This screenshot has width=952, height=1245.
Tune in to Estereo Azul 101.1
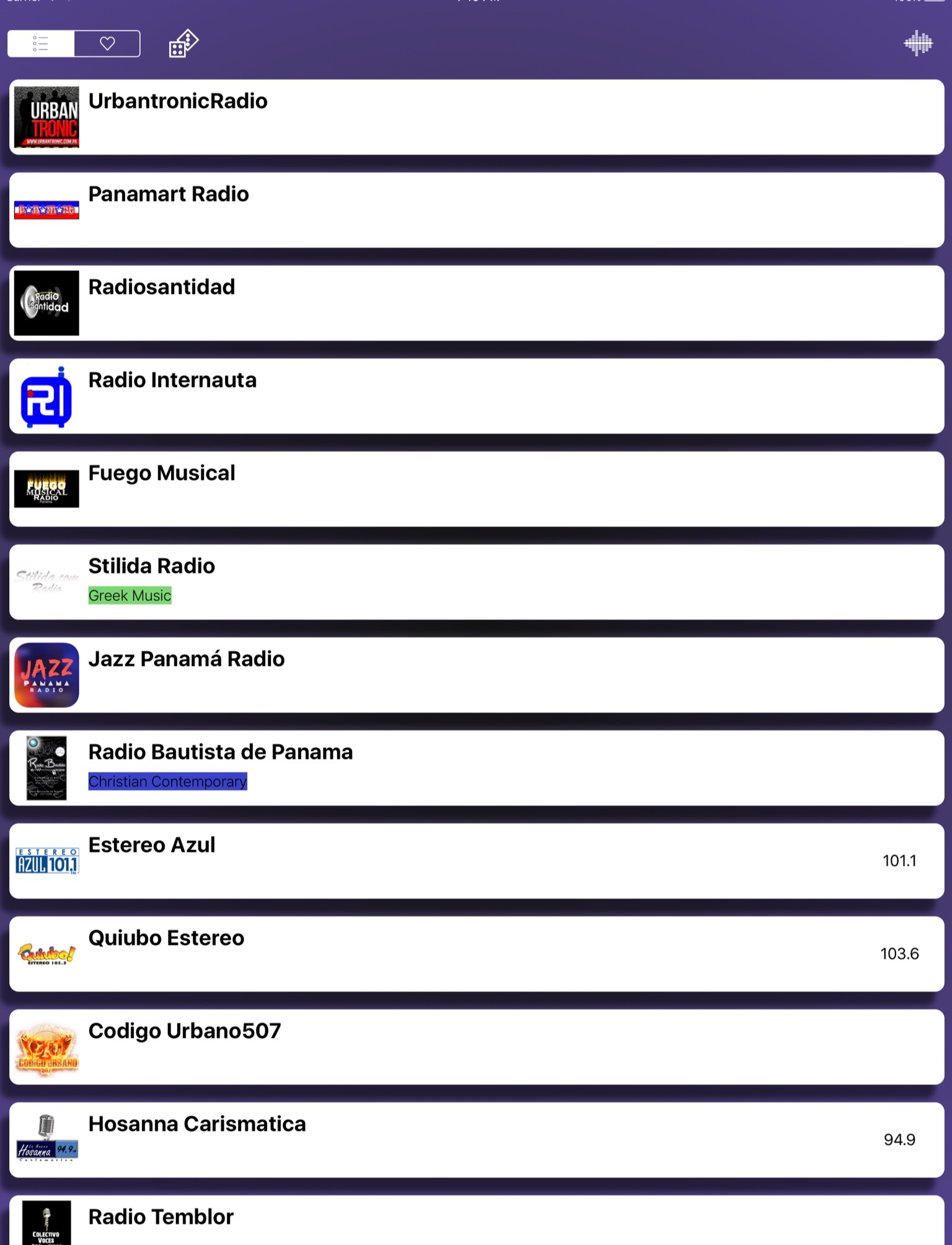click(x=477, y=861)
